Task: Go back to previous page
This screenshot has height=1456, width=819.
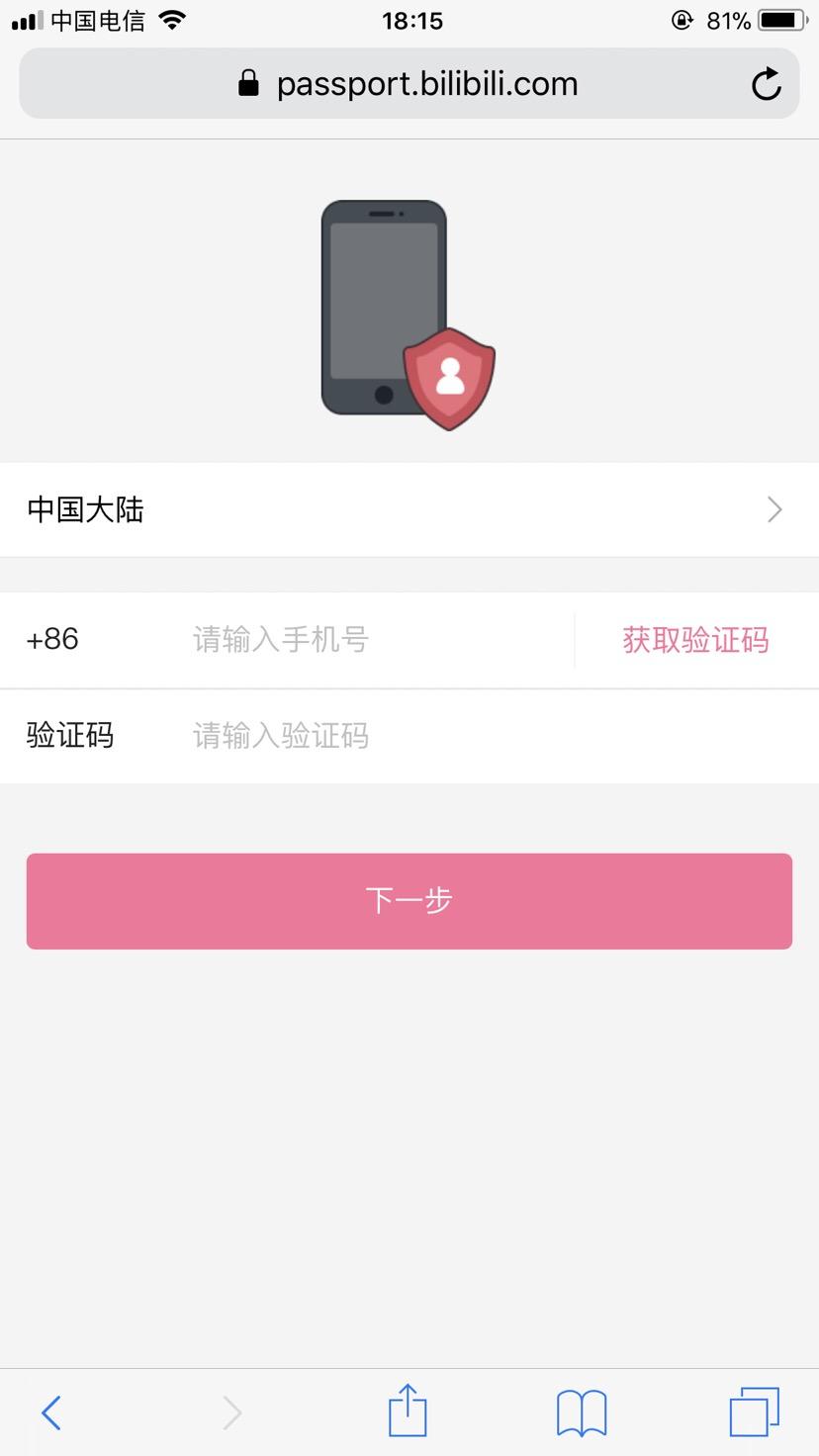Action: click(51, 1412)
